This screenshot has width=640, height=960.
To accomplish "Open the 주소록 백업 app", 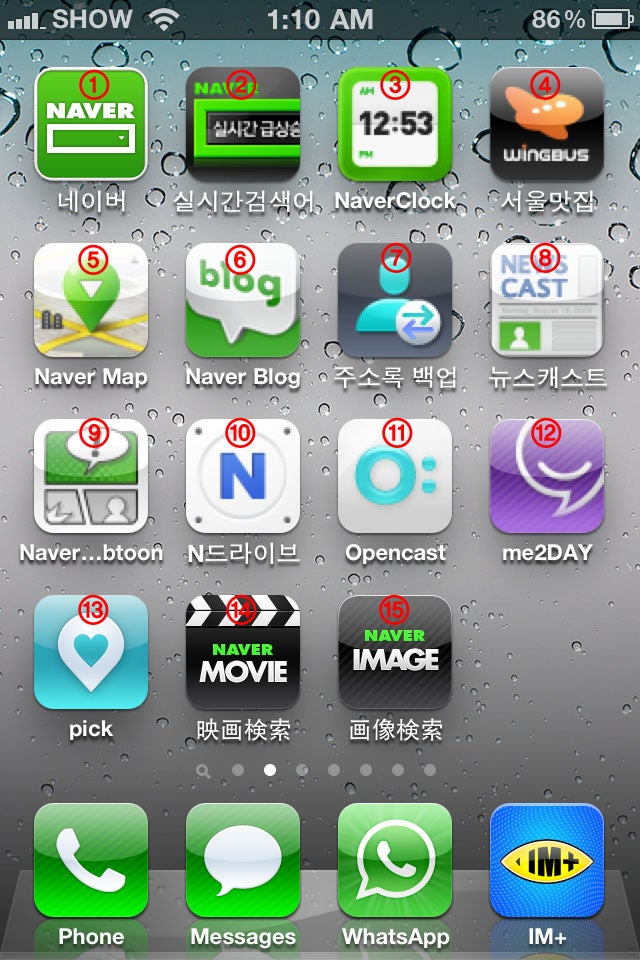I will pyautogui.click(x=395, y=300).
